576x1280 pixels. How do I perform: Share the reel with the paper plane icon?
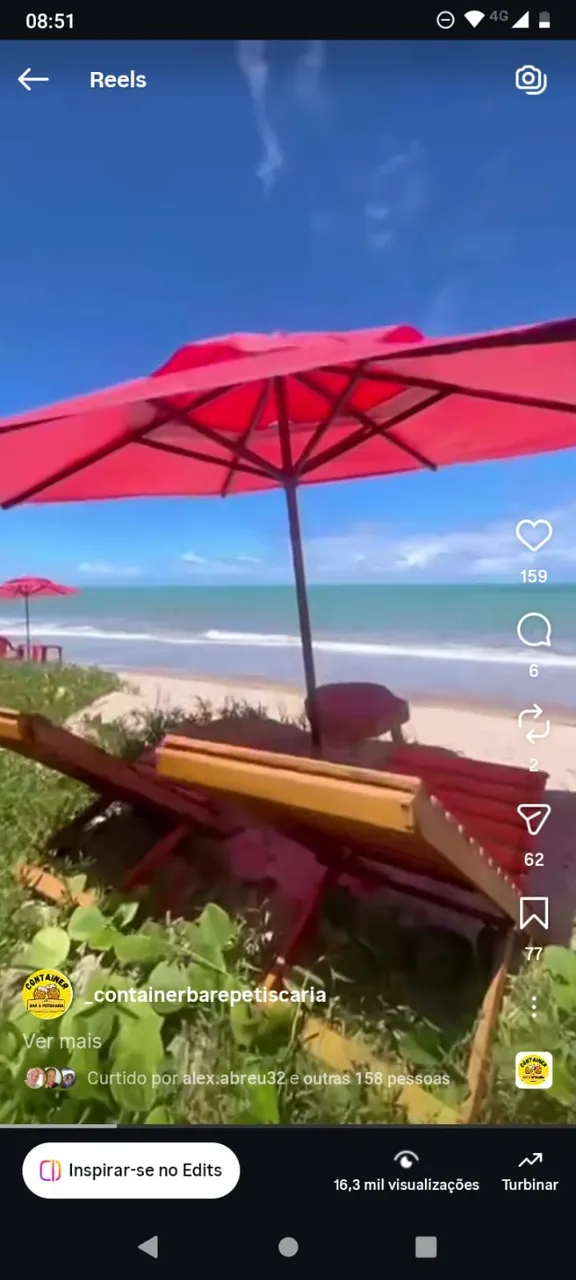point(534,819)
